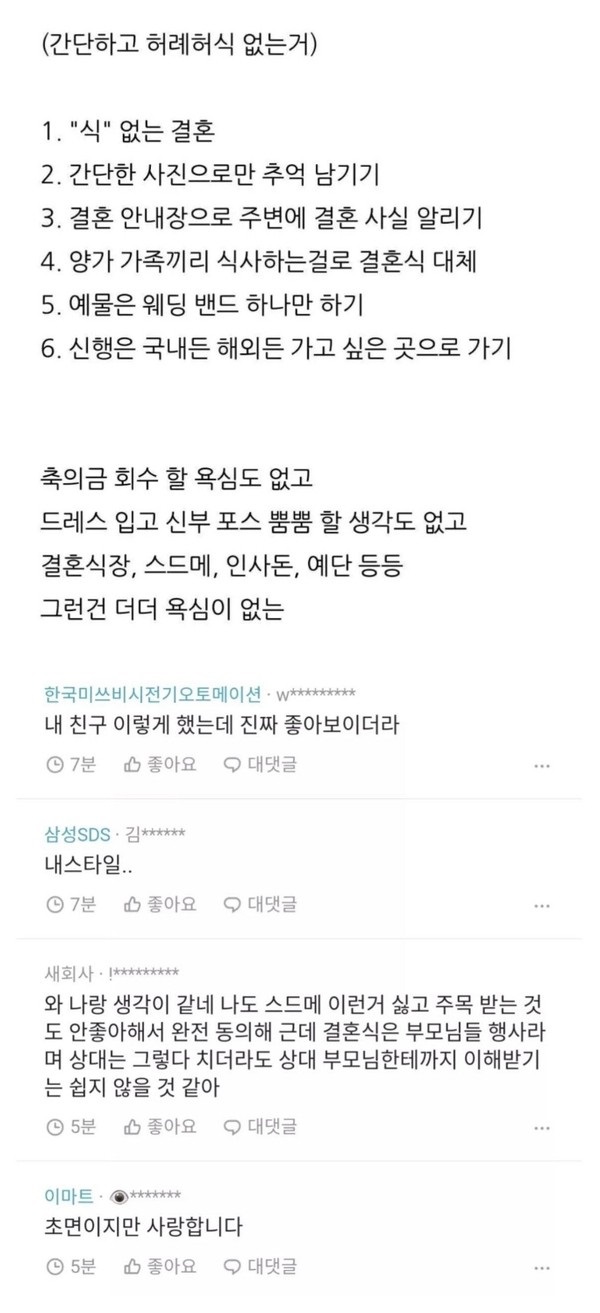Open overflow menu on 이마트 comment
The width and height of the screenshot is (600, 1313).
tap(542, 1268)
